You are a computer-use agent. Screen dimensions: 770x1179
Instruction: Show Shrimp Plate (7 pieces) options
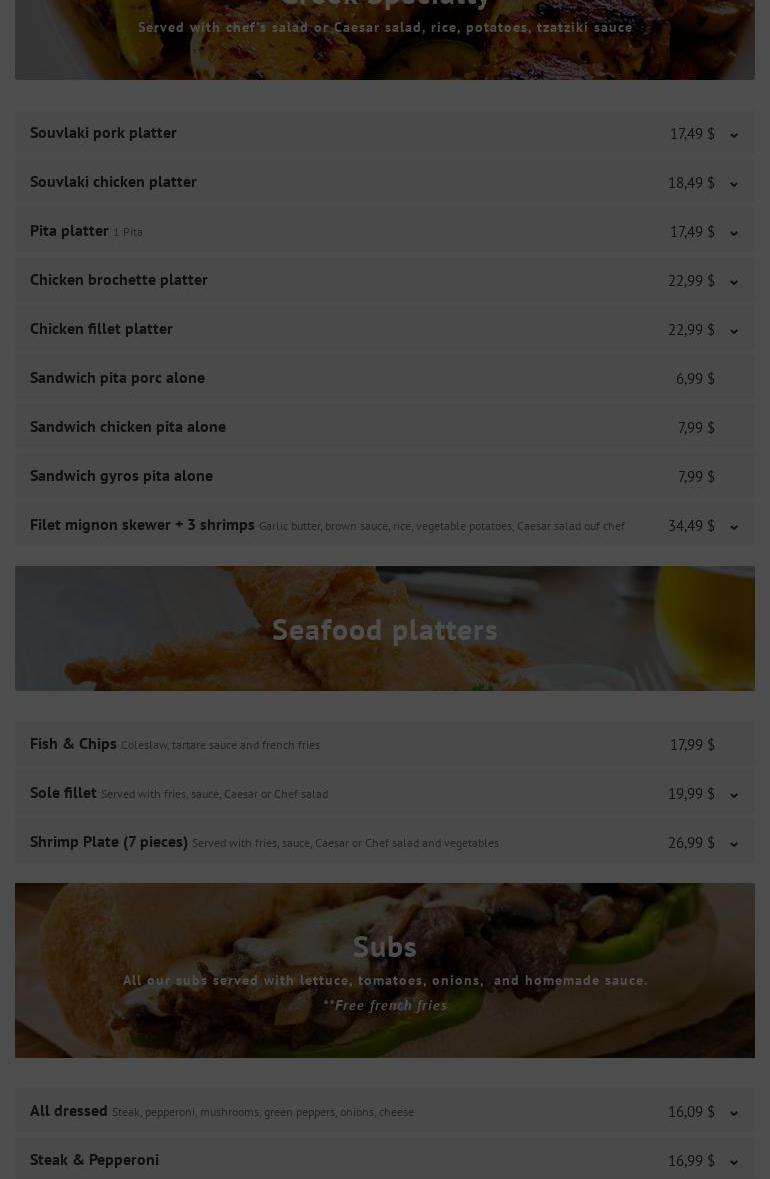[733, 844]
